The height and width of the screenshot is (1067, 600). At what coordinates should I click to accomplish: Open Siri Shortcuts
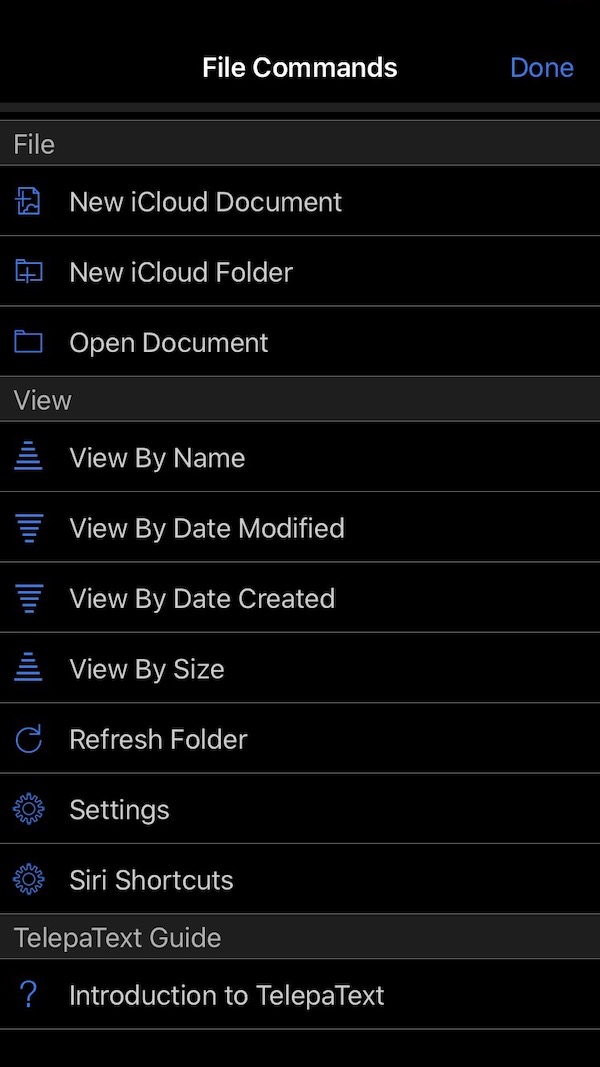tap(300, 879)
